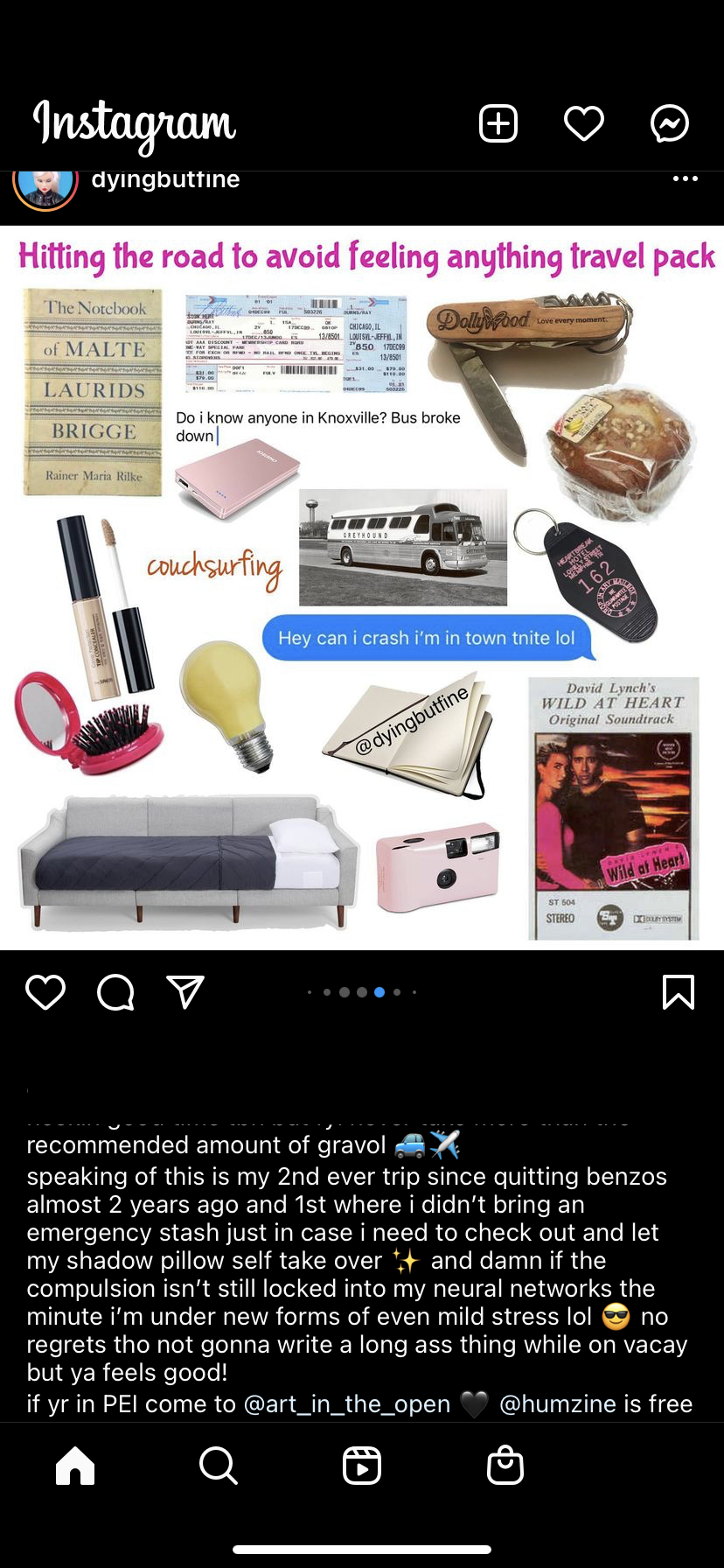Open dyingbutfine username in post header
This screenshot has height=1568, width=724.
point(165,179)
